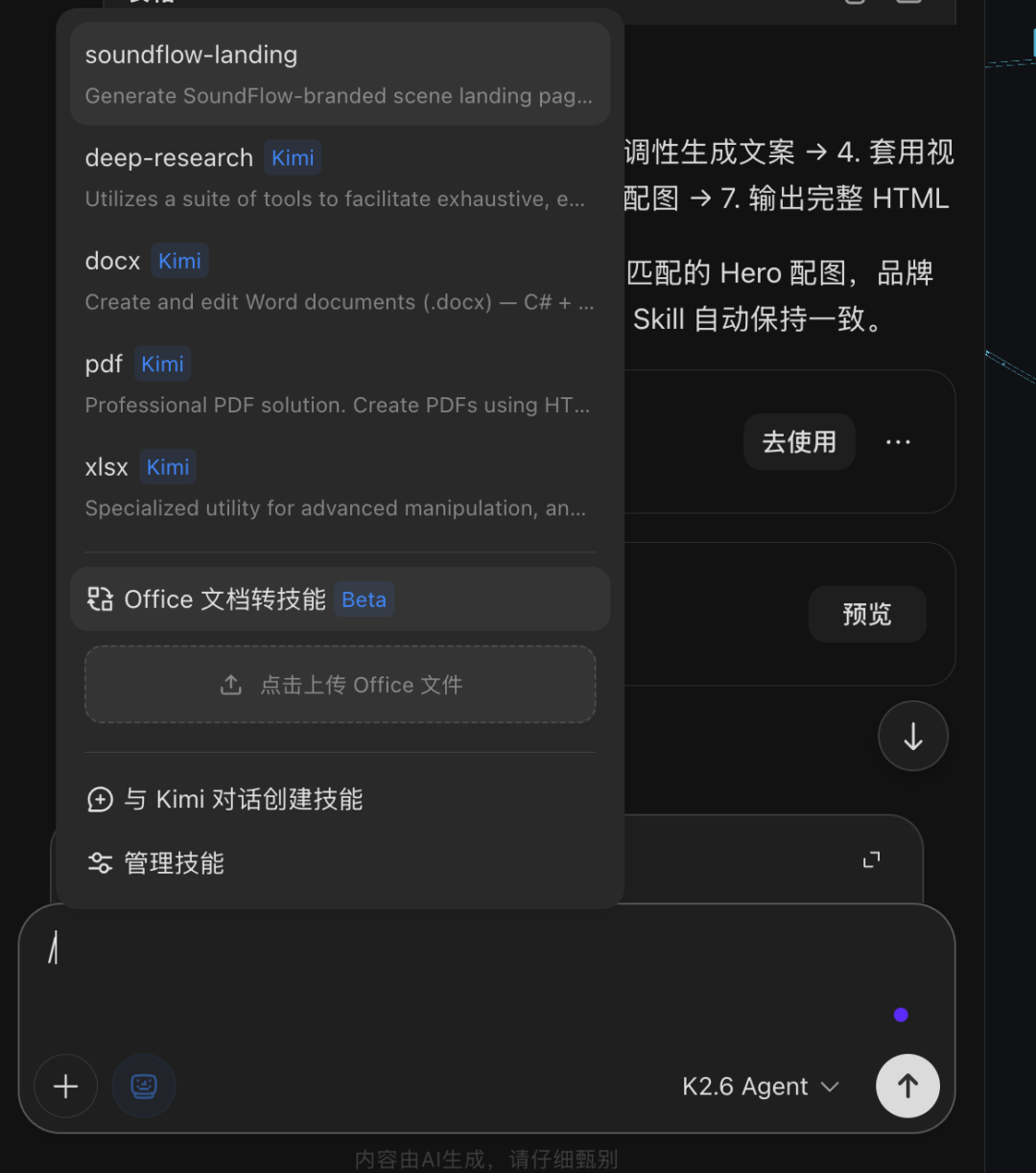Select the soundflow-landing skill

340,74
